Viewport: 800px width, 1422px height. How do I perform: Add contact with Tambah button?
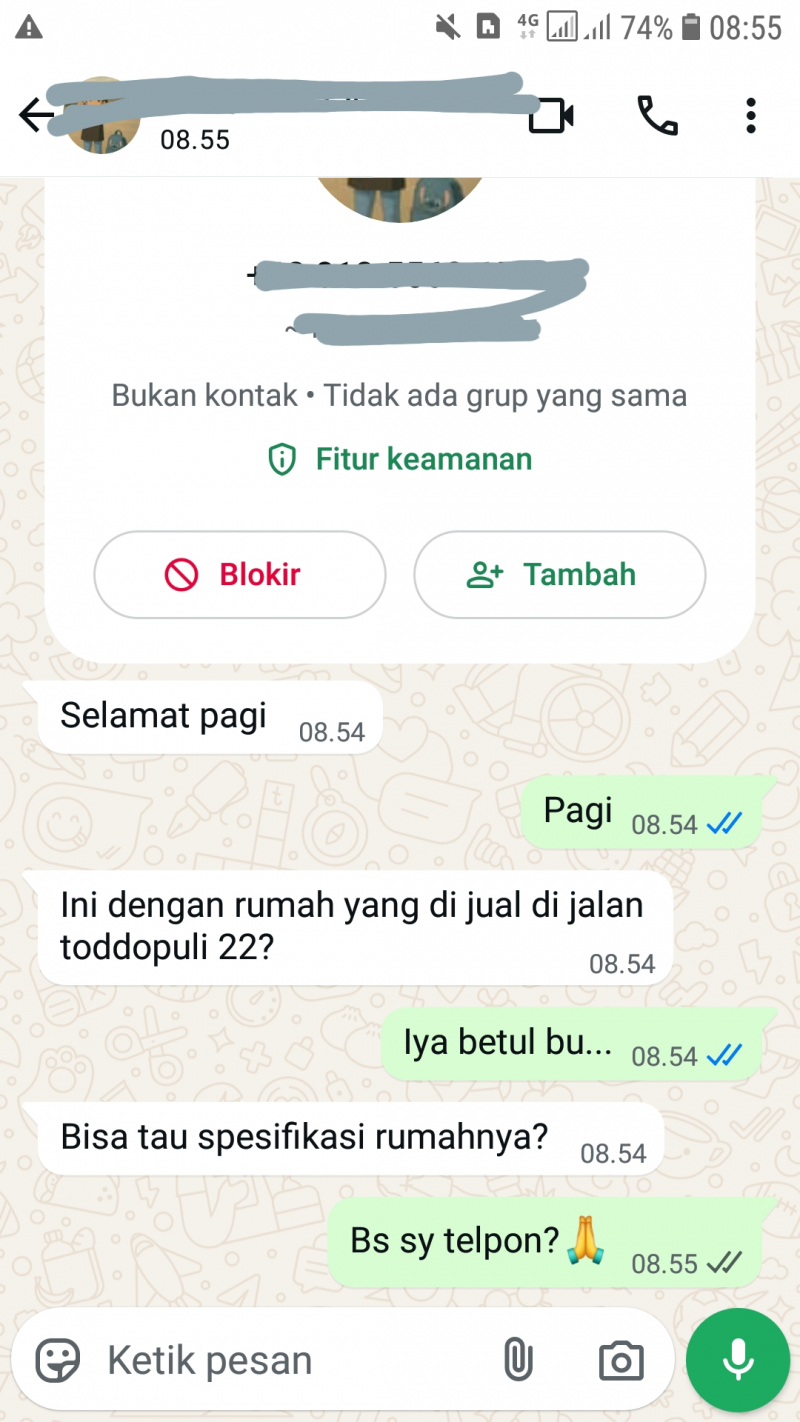[559, 575]
